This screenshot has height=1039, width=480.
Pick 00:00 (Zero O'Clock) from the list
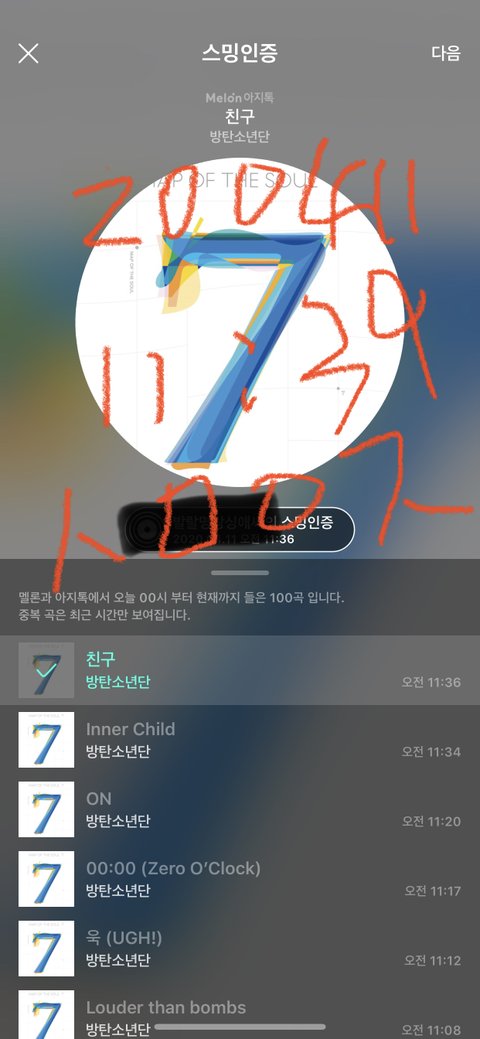pos(240,879)
